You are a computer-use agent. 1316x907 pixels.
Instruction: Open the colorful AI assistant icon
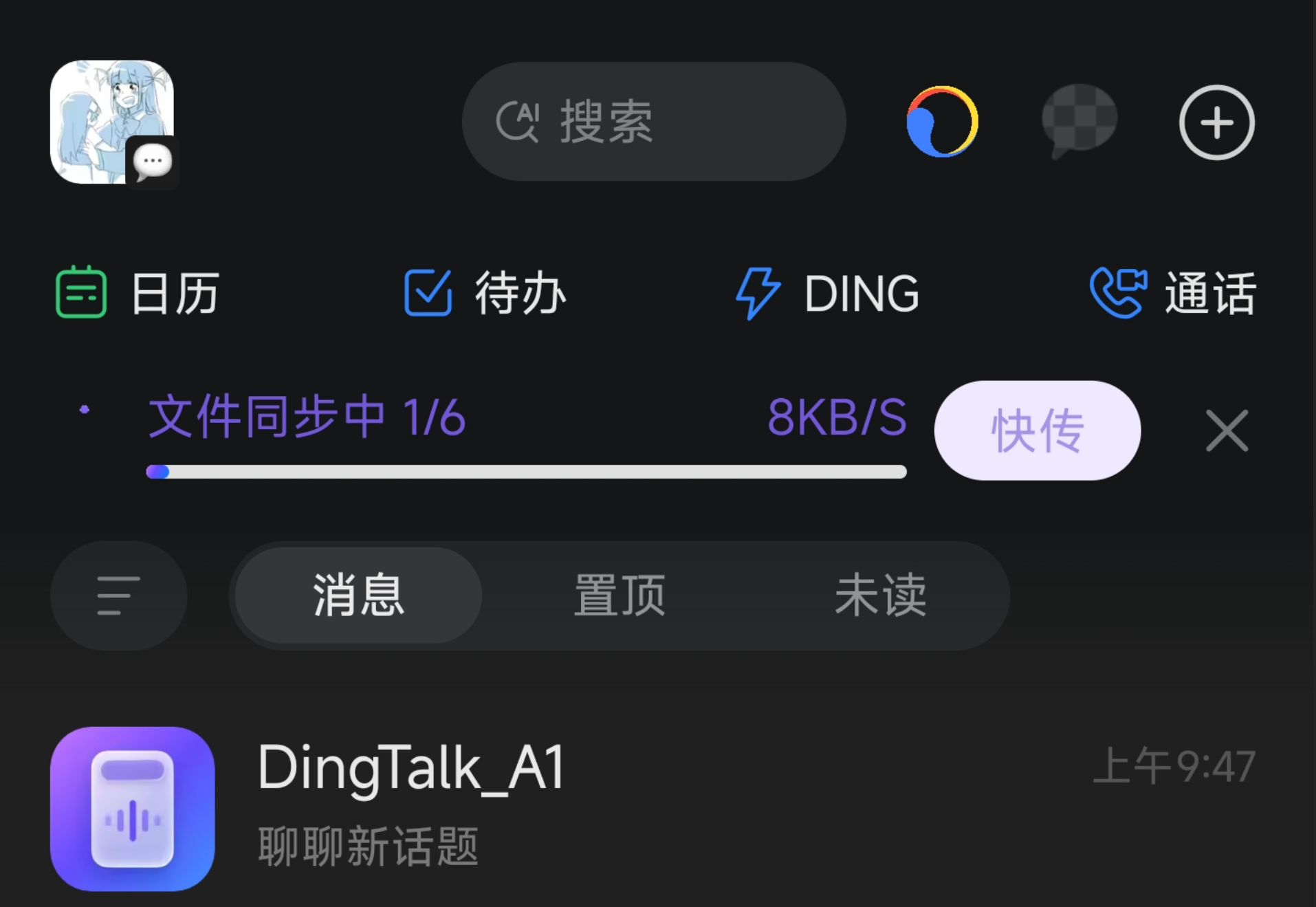pos(942,122)
